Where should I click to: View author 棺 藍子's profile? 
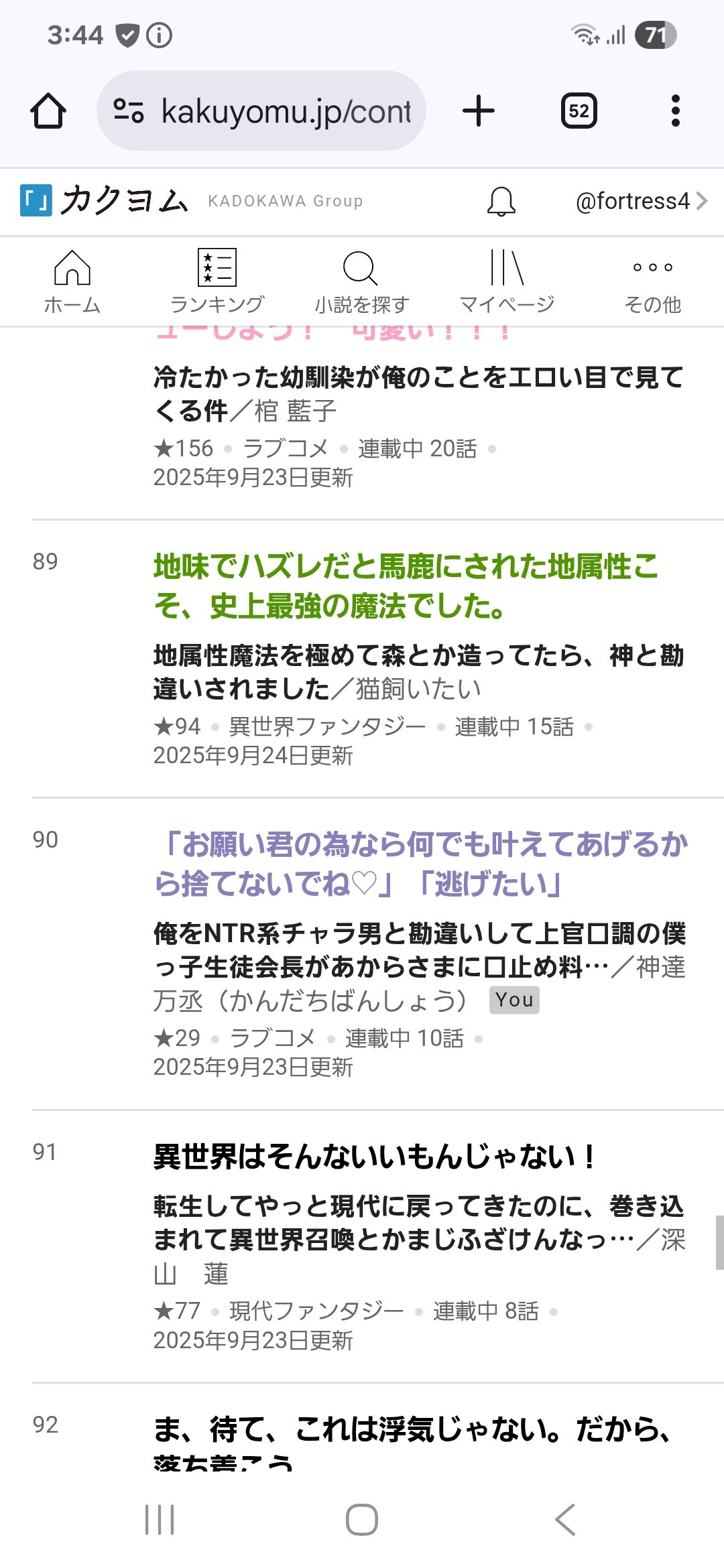[295, 411]
